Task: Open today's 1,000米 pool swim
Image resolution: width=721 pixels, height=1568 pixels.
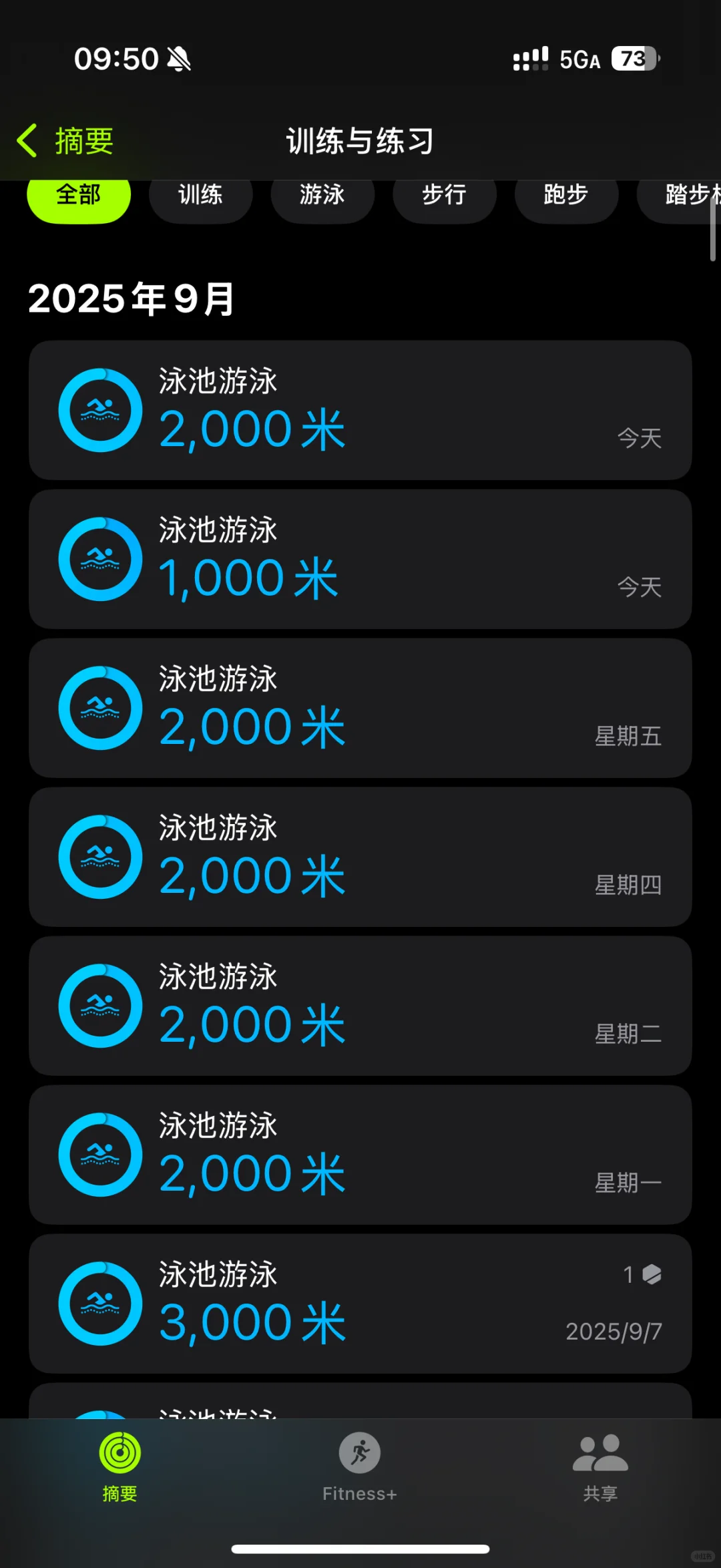Action: point(360,559)
